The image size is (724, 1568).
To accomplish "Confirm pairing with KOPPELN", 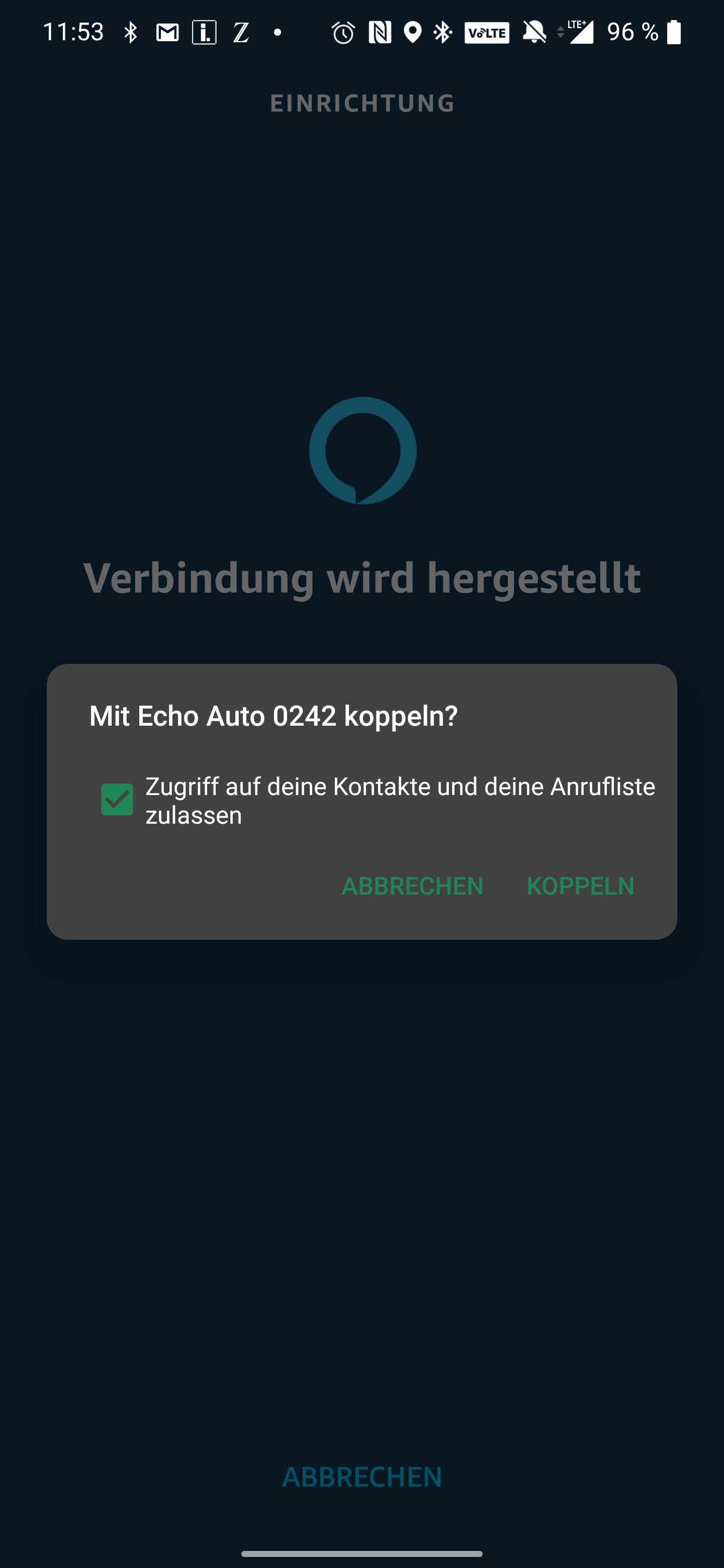I will [580, 886].
